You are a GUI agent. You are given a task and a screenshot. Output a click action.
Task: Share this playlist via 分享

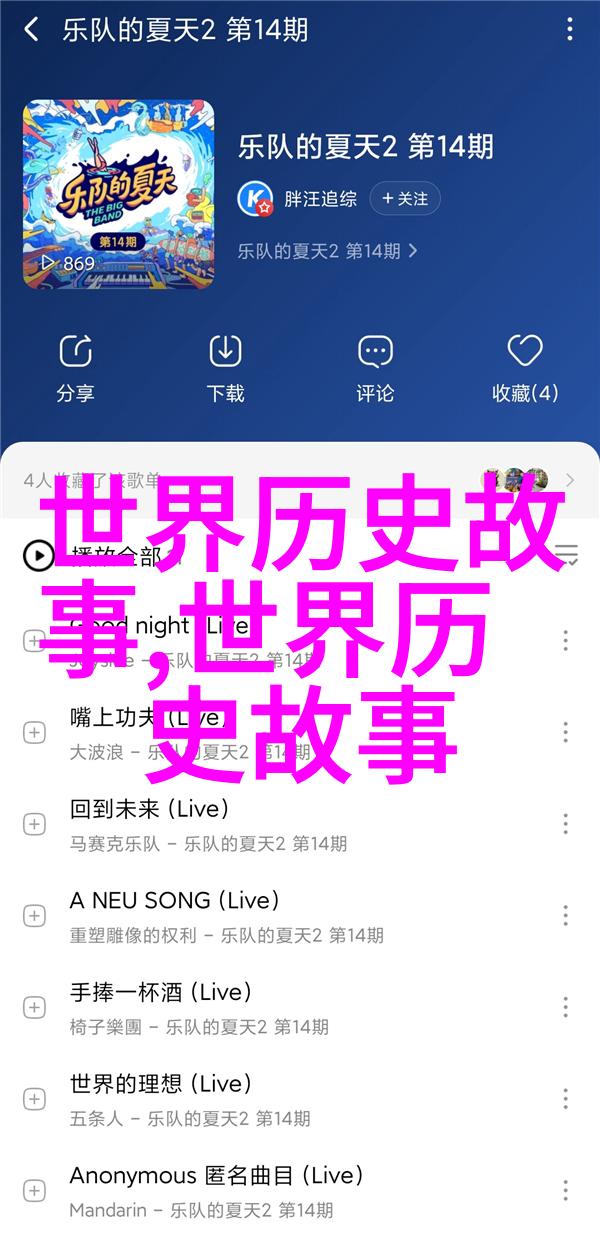[75, 369]
